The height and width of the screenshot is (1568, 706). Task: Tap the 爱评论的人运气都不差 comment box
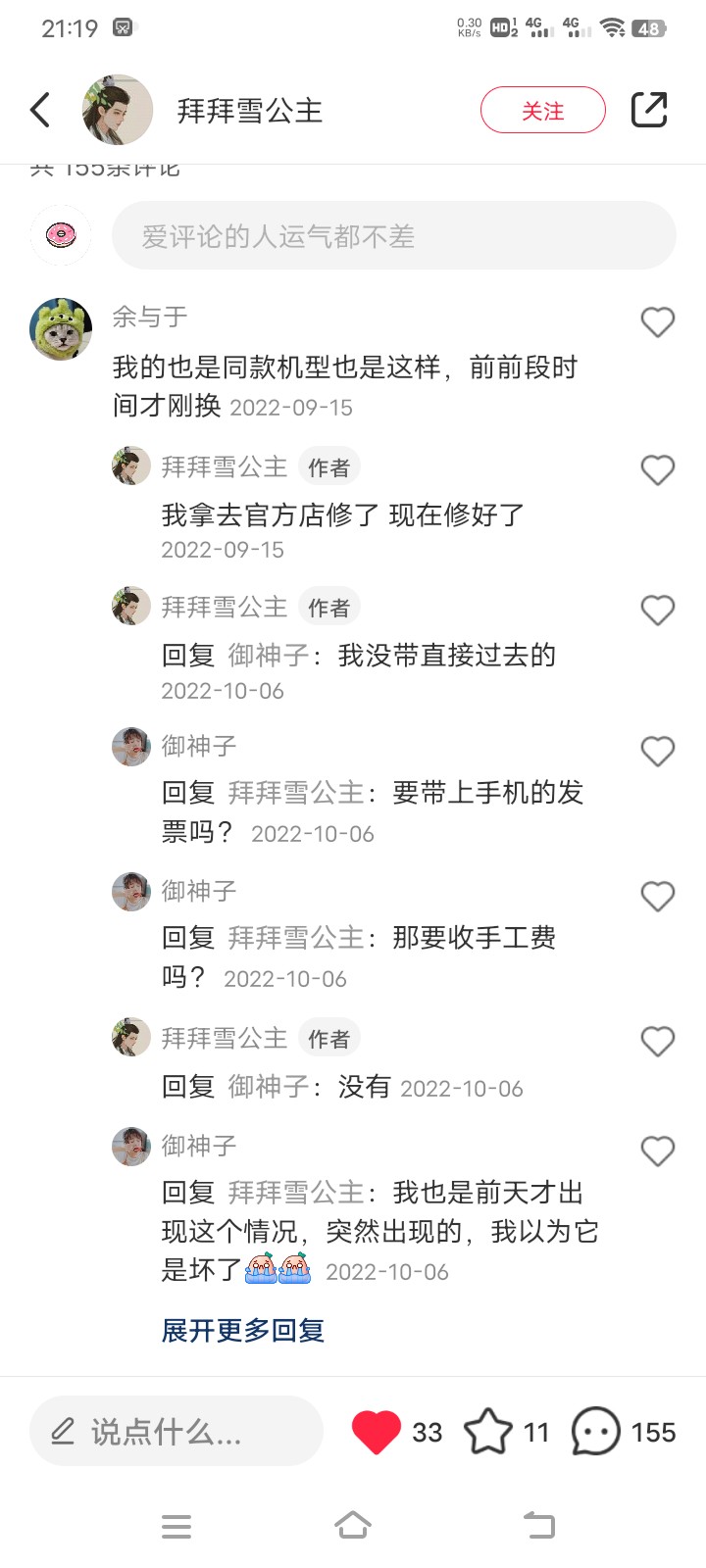click(393, 236)
